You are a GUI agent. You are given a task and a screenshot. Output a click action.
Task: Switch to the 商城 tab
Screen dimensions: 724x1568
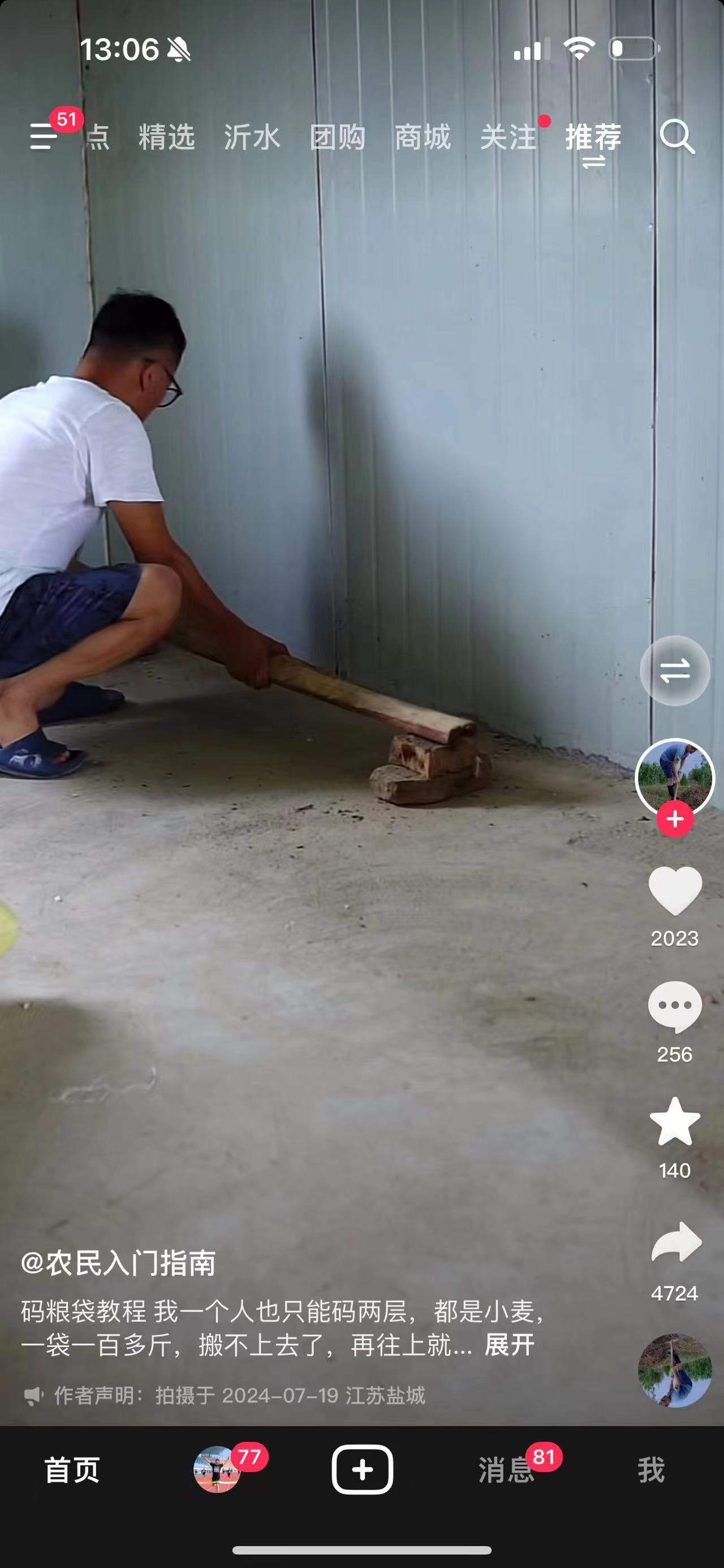423,137
